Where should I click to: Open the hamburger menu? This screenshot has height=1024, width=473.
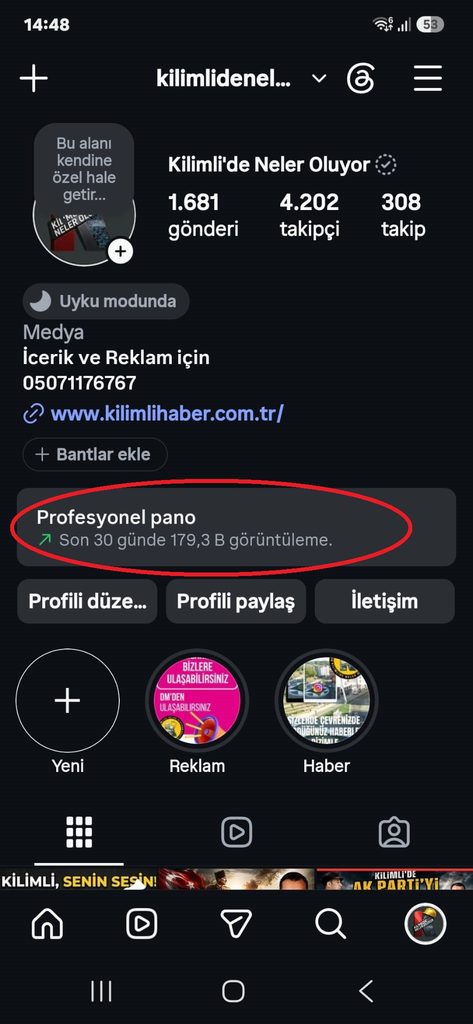[428, 79]
